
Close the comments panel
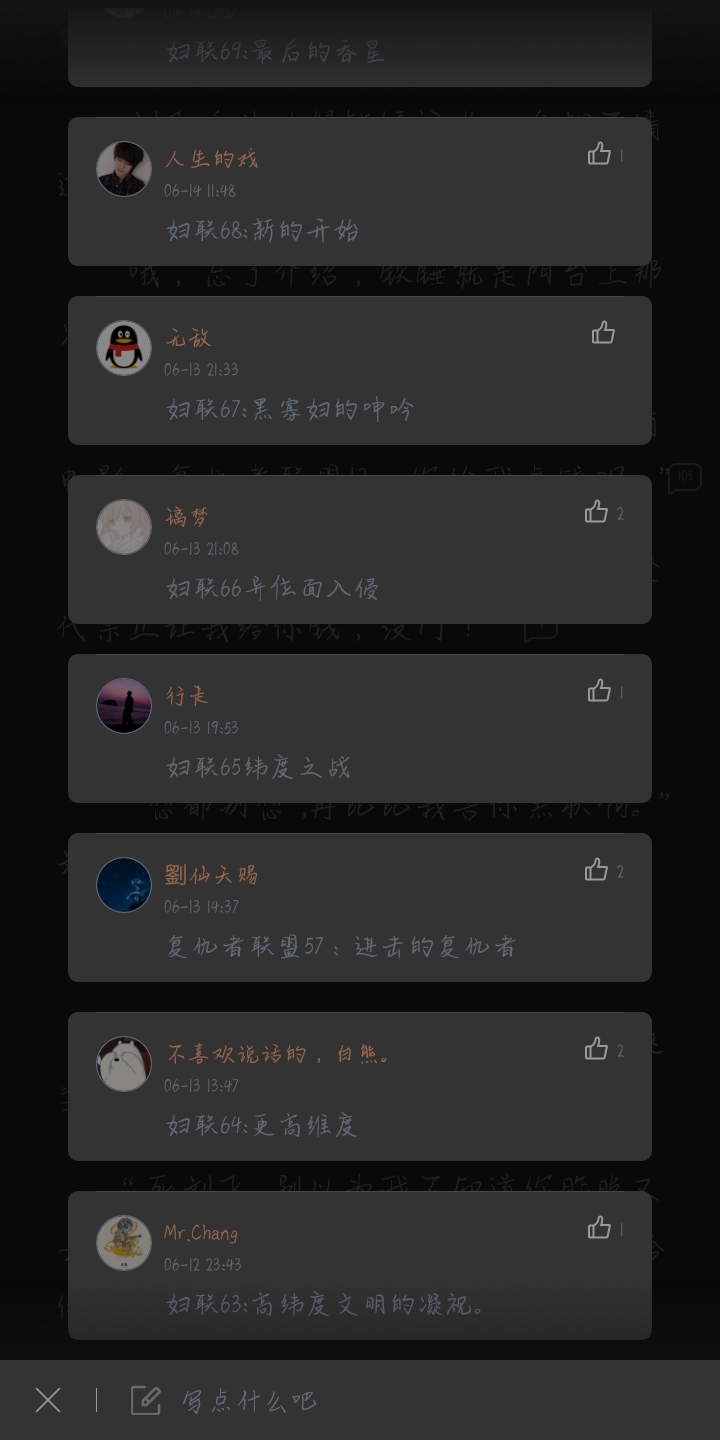48,1400
